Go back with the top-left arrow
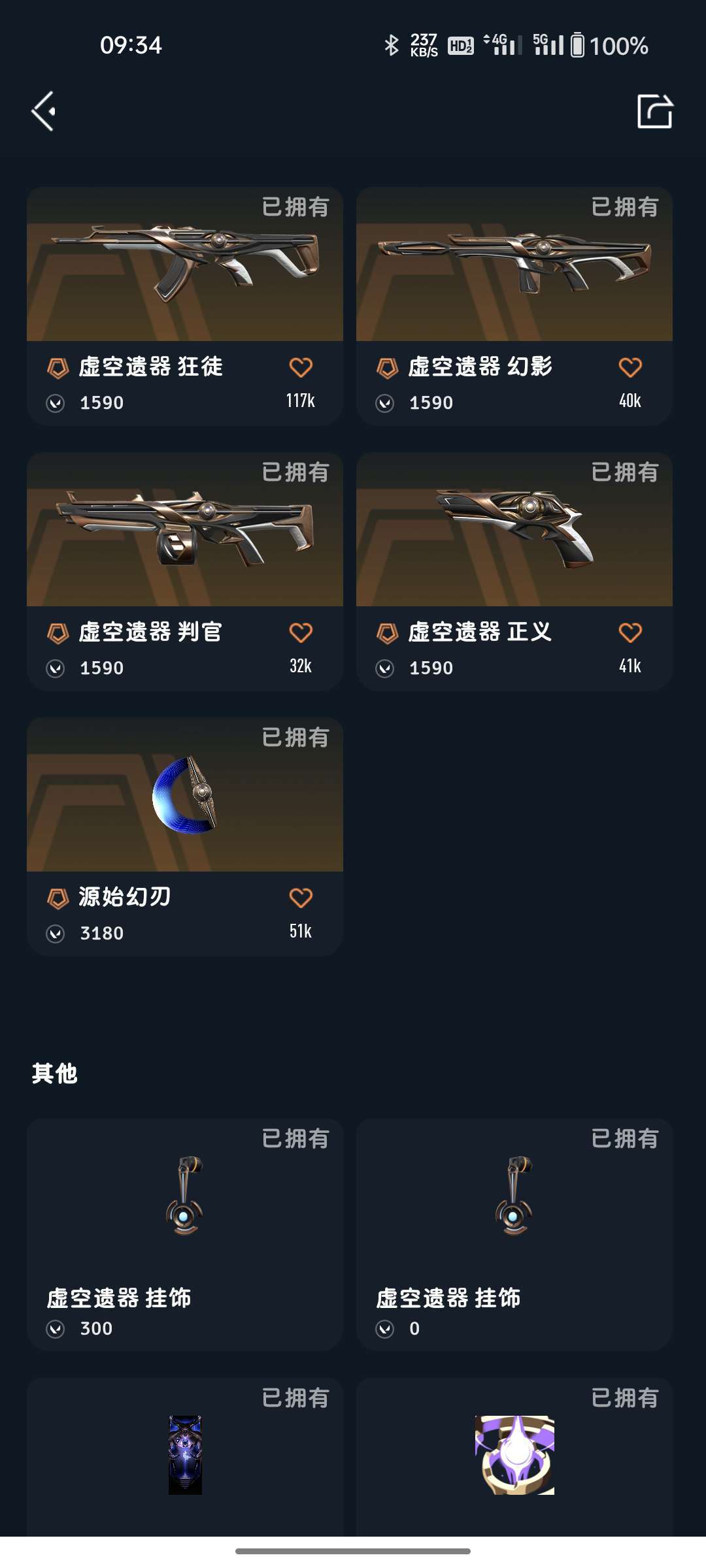Image resolution: width=706 pixels, height=1568 pixels. pos(43,111)
